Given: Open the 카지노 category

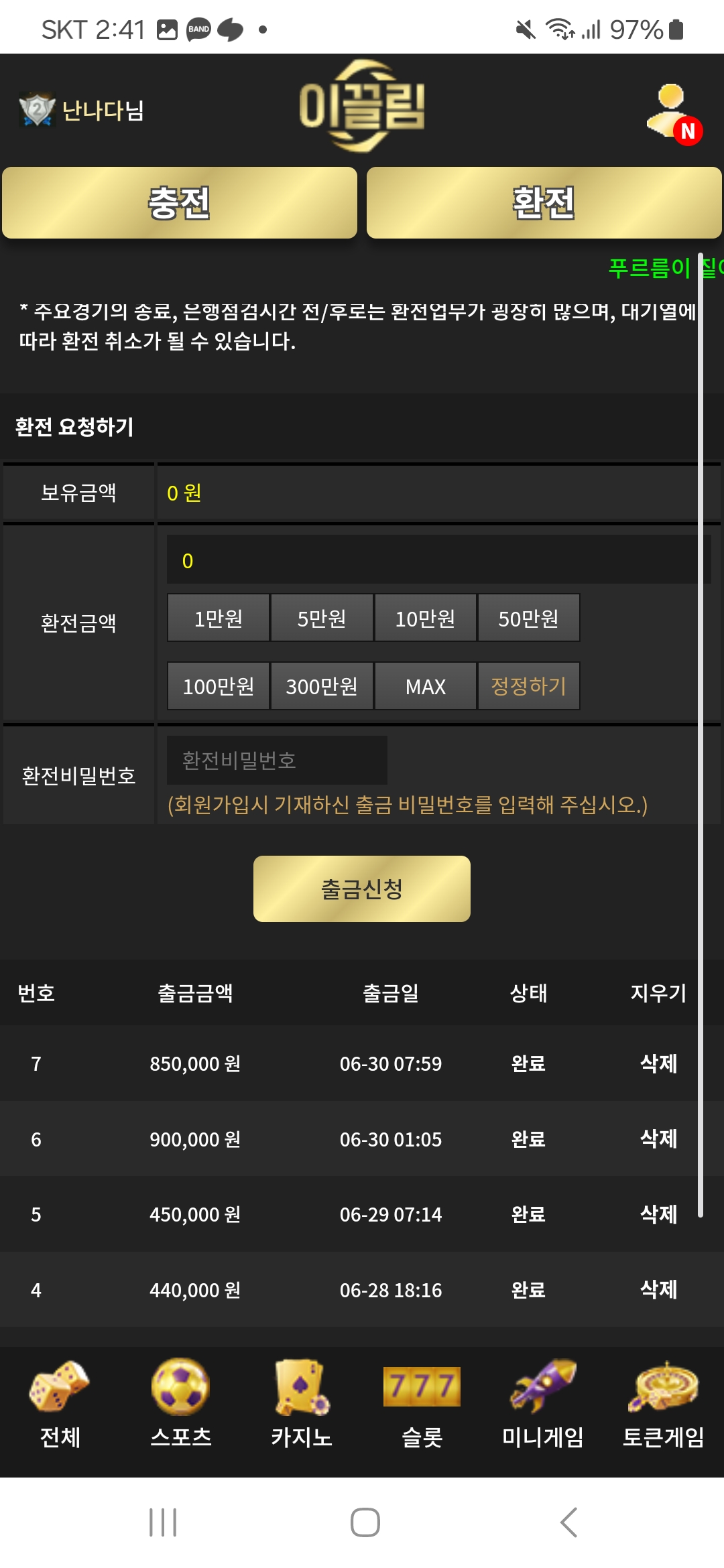Looking at the screenshot, I should tap(302, 1404).
